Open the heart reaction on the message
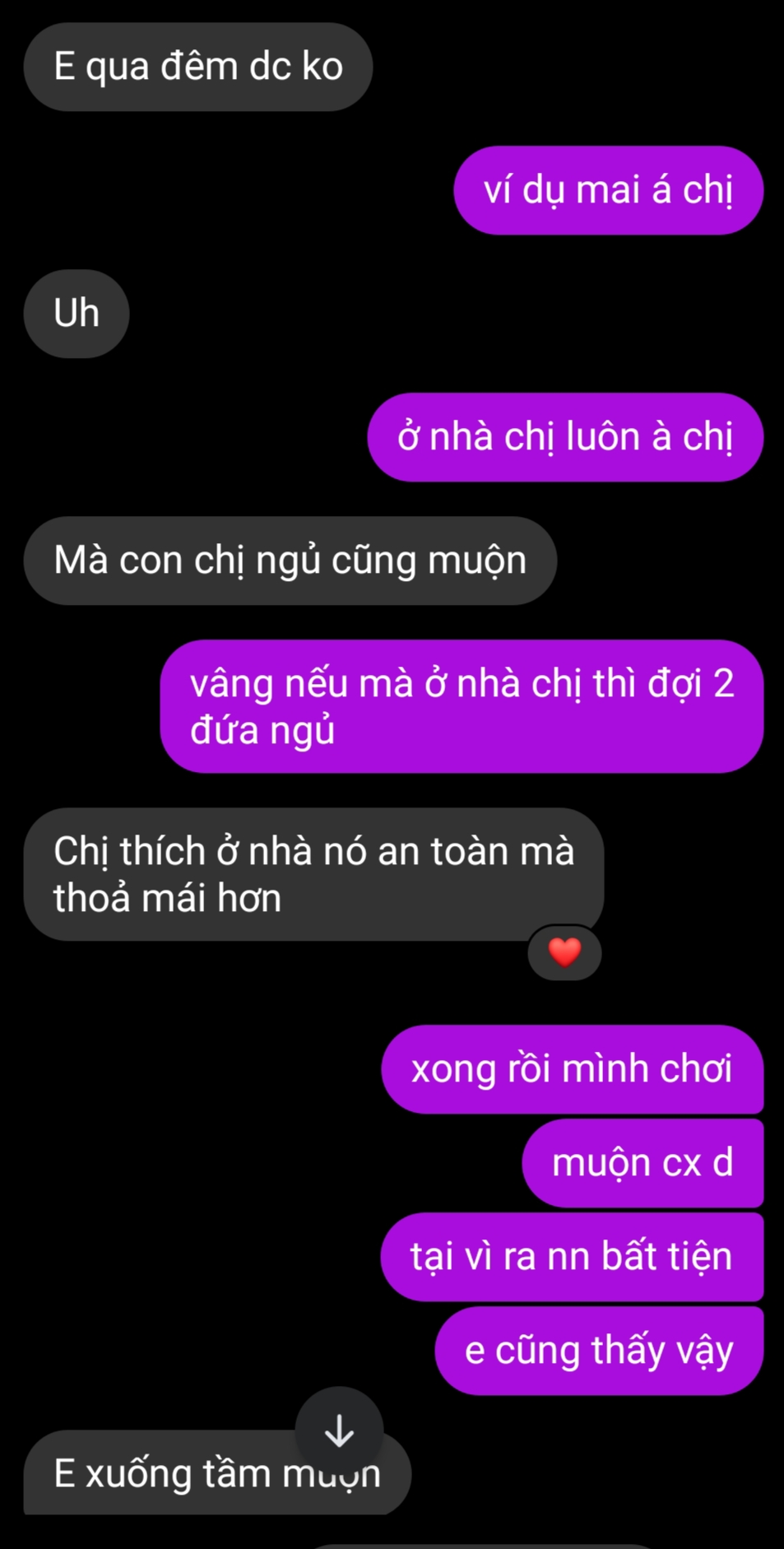 coord(564,952)
